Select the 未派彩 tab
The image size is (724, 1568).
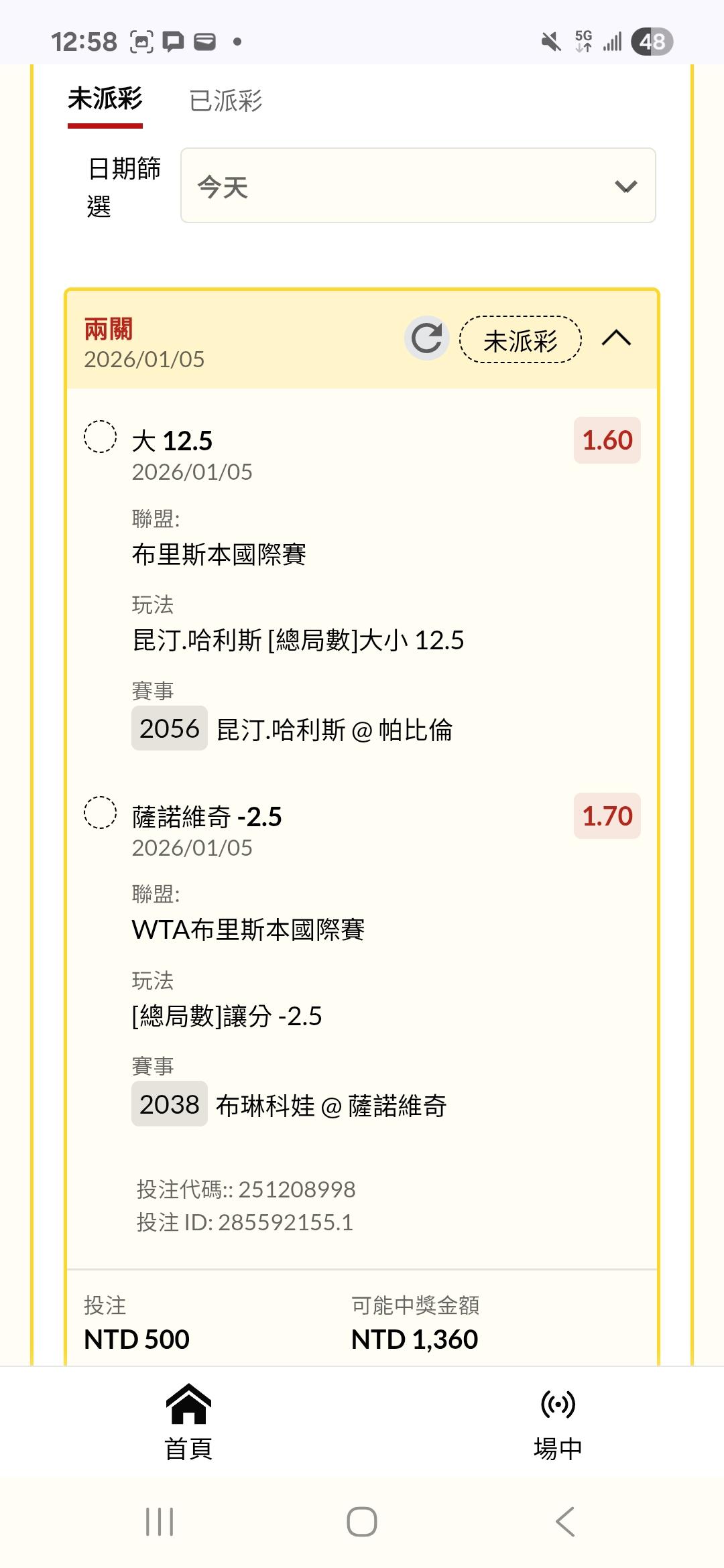tap(105, 100)
